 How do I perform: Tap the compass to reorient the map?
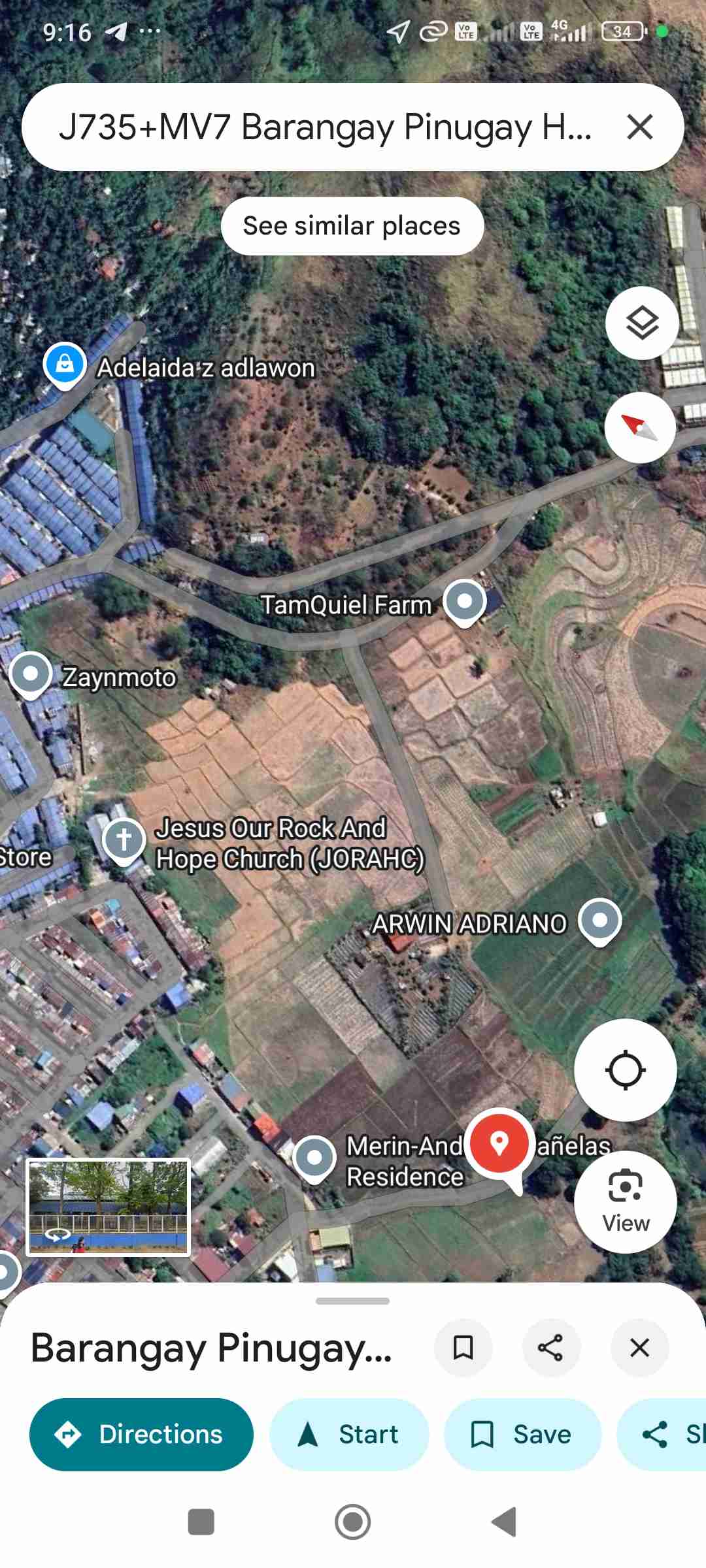pos(640,428)
